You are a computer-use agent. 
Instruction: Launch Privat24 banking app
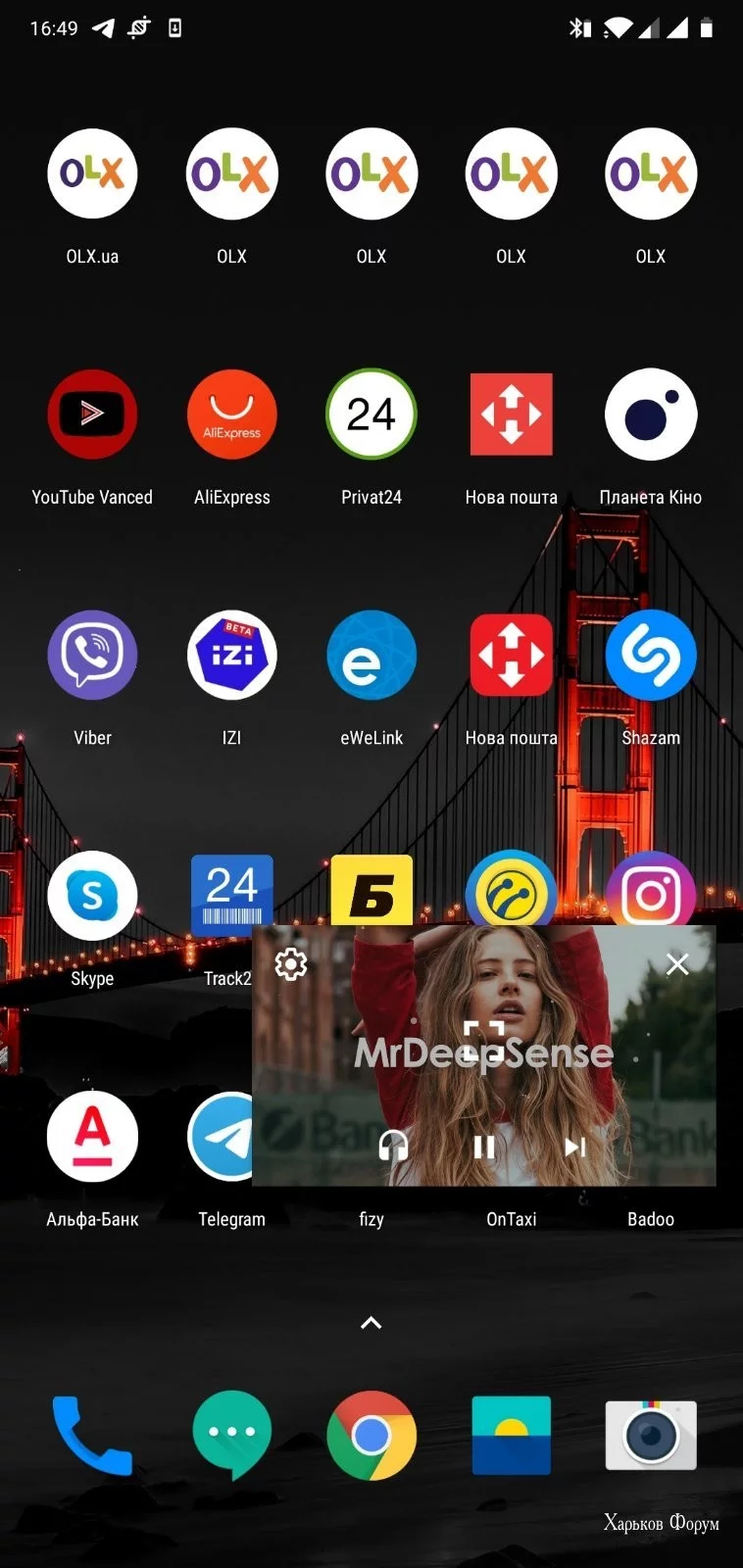click(371, 415)
